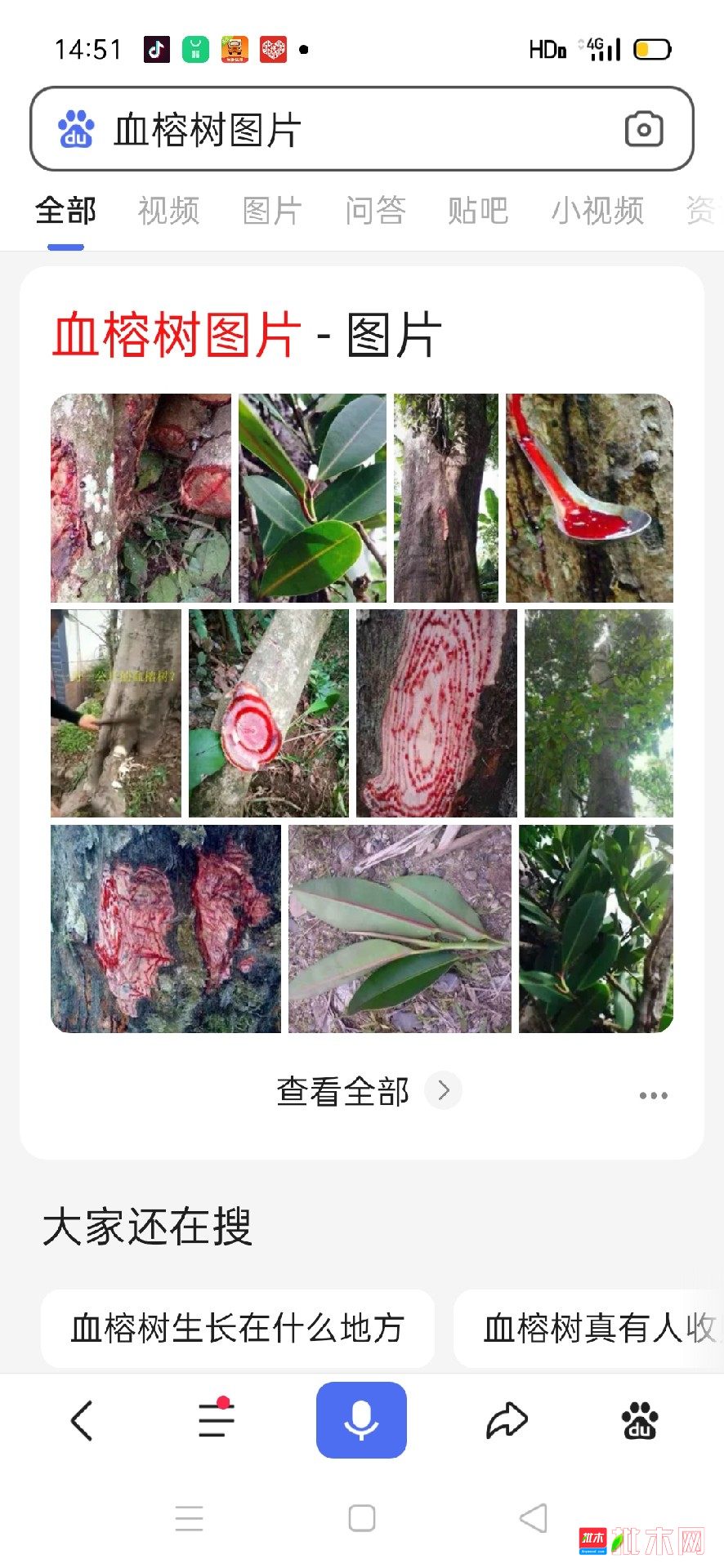Share this search results page
Viewport: 724px width, 1568px height.
coord(507,1419)
